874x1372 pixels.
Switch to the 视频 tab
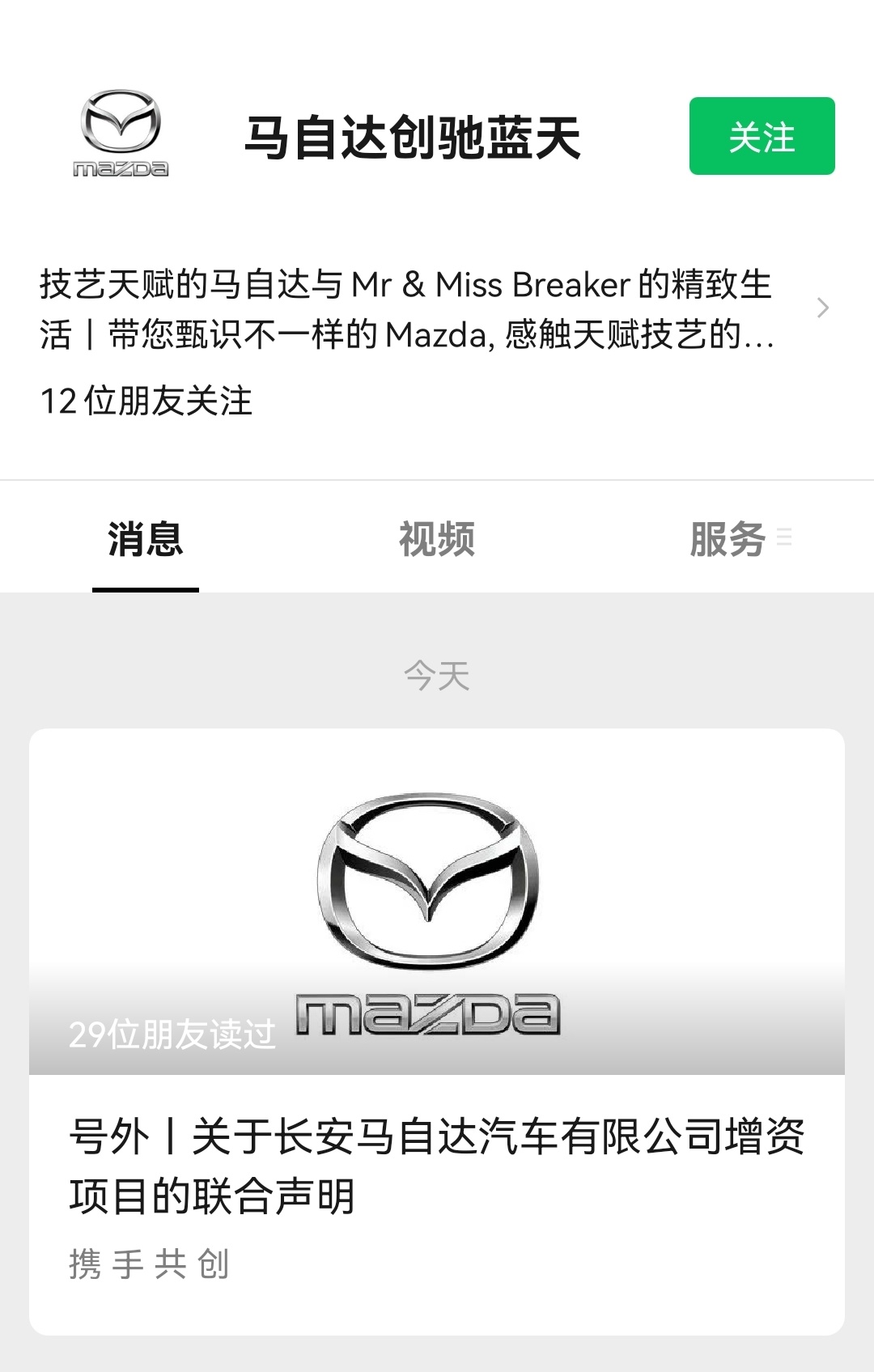(x=436, y=539)
